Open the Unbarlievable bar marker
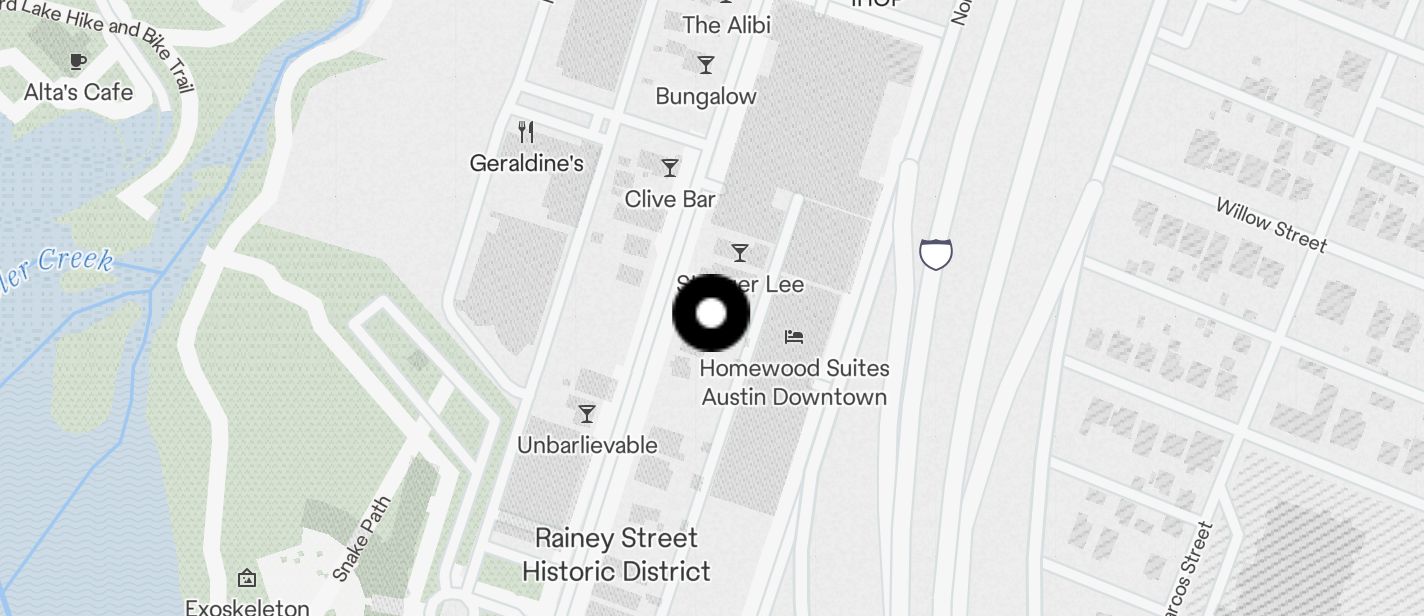The height and width of the screenshot is (616, 1424). click(587, 414)
